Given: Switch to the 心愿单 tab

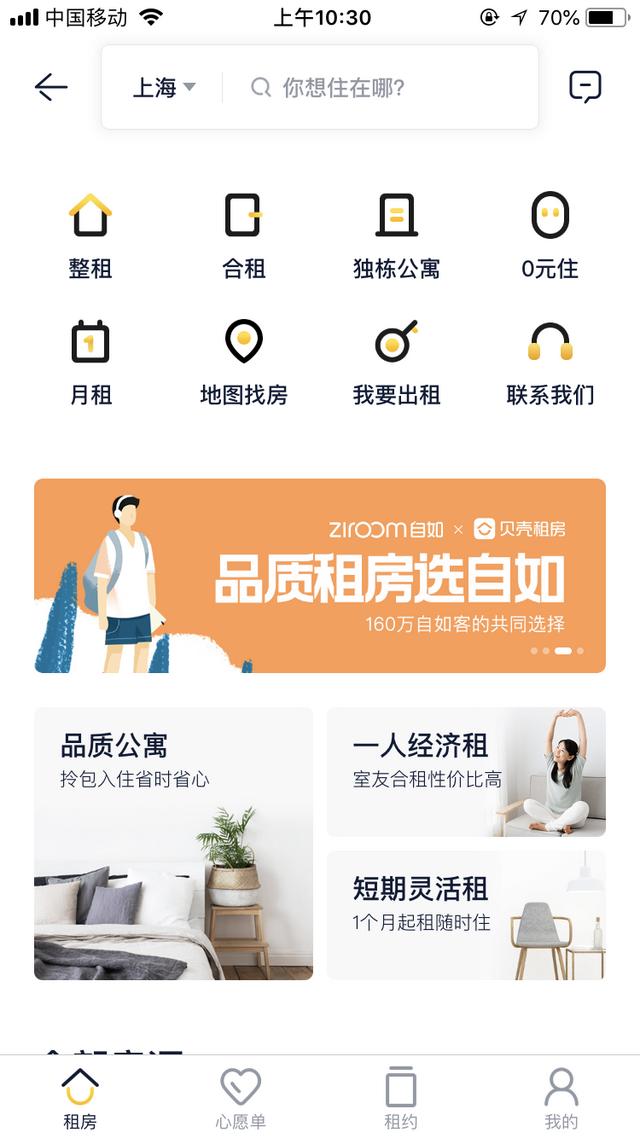Looking at the screenshot, I should pos(240,1097).
